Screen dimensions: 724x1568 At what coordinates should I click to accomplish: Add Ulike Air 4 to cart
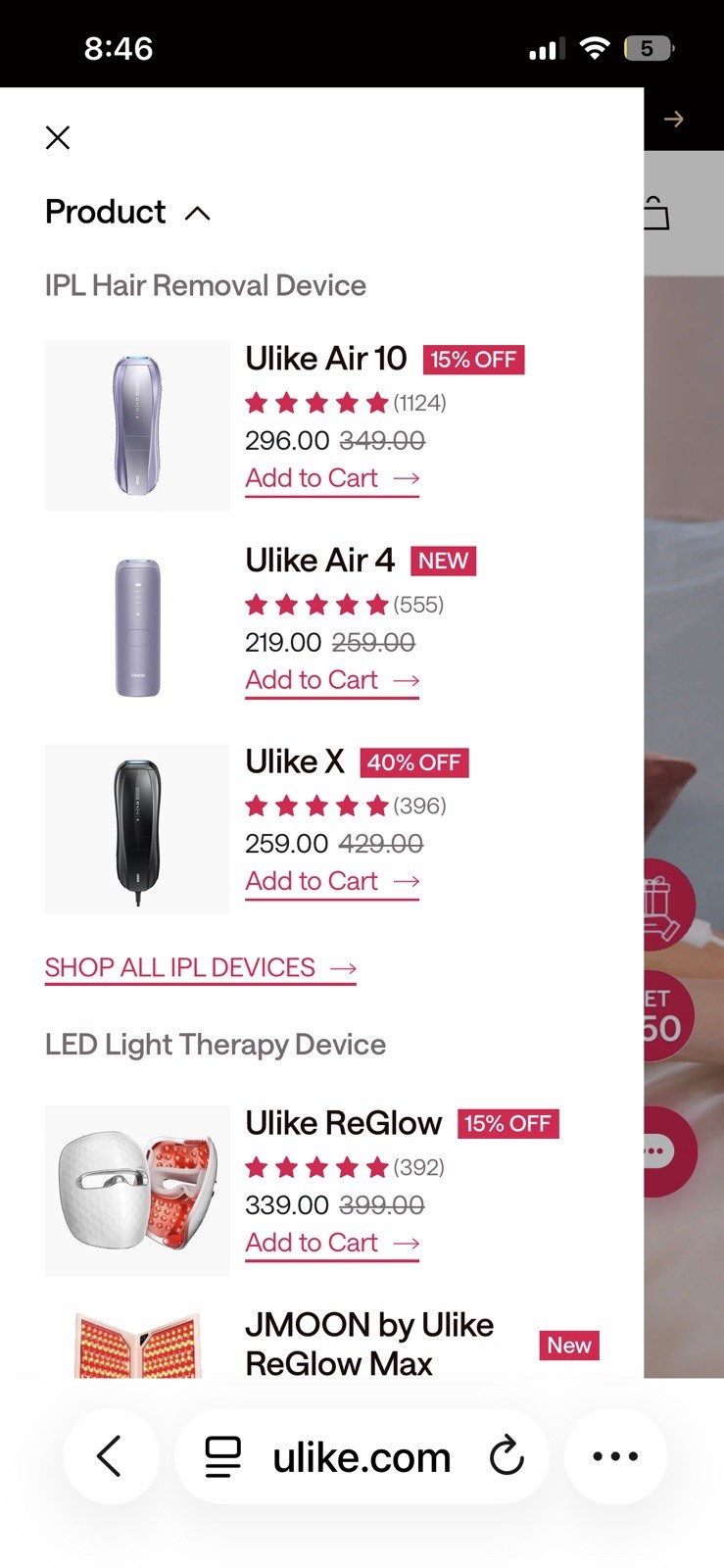[x=331, y=680]
